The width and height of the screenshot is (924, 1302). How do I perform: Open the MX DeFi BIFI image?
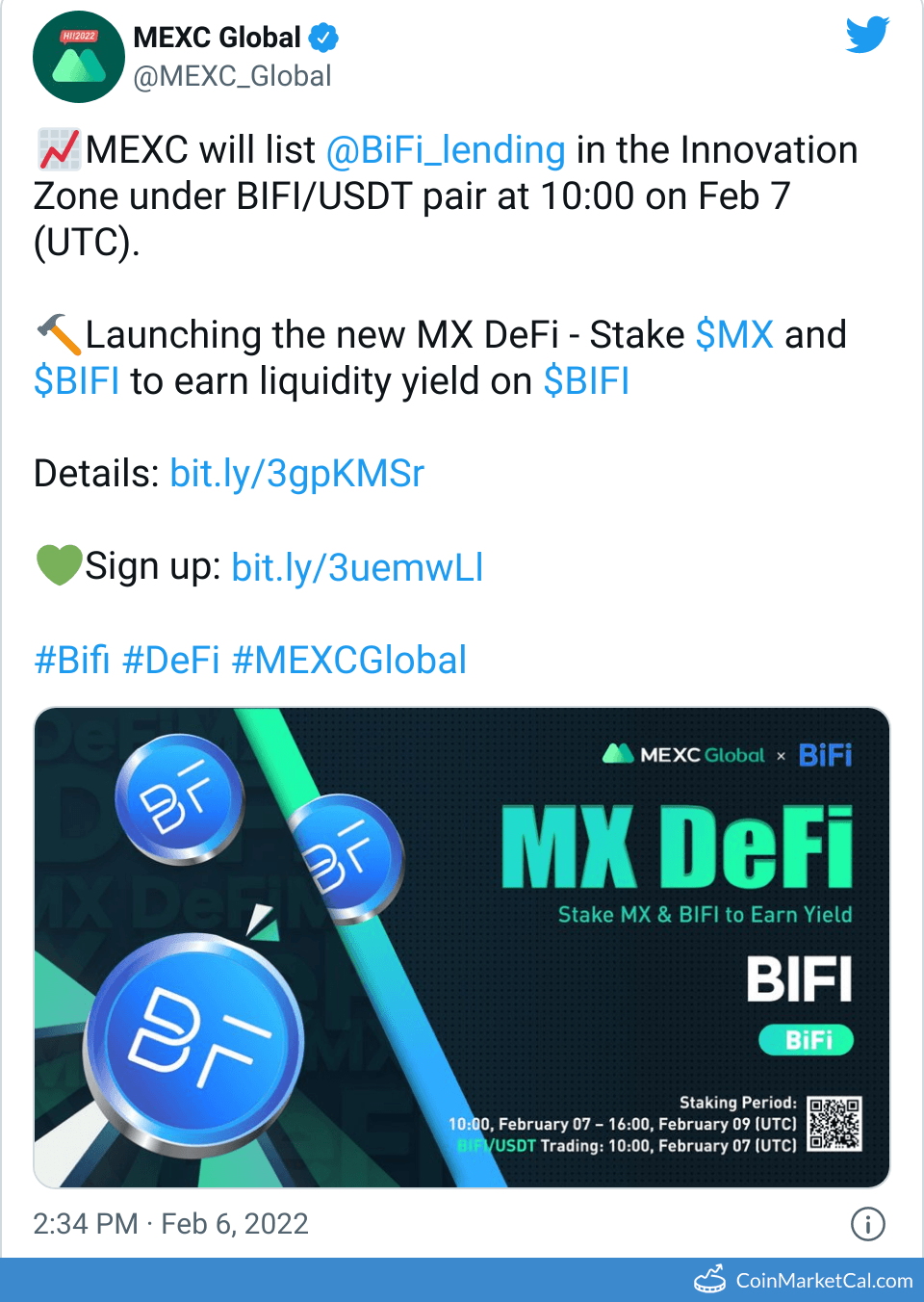point(462,948)
